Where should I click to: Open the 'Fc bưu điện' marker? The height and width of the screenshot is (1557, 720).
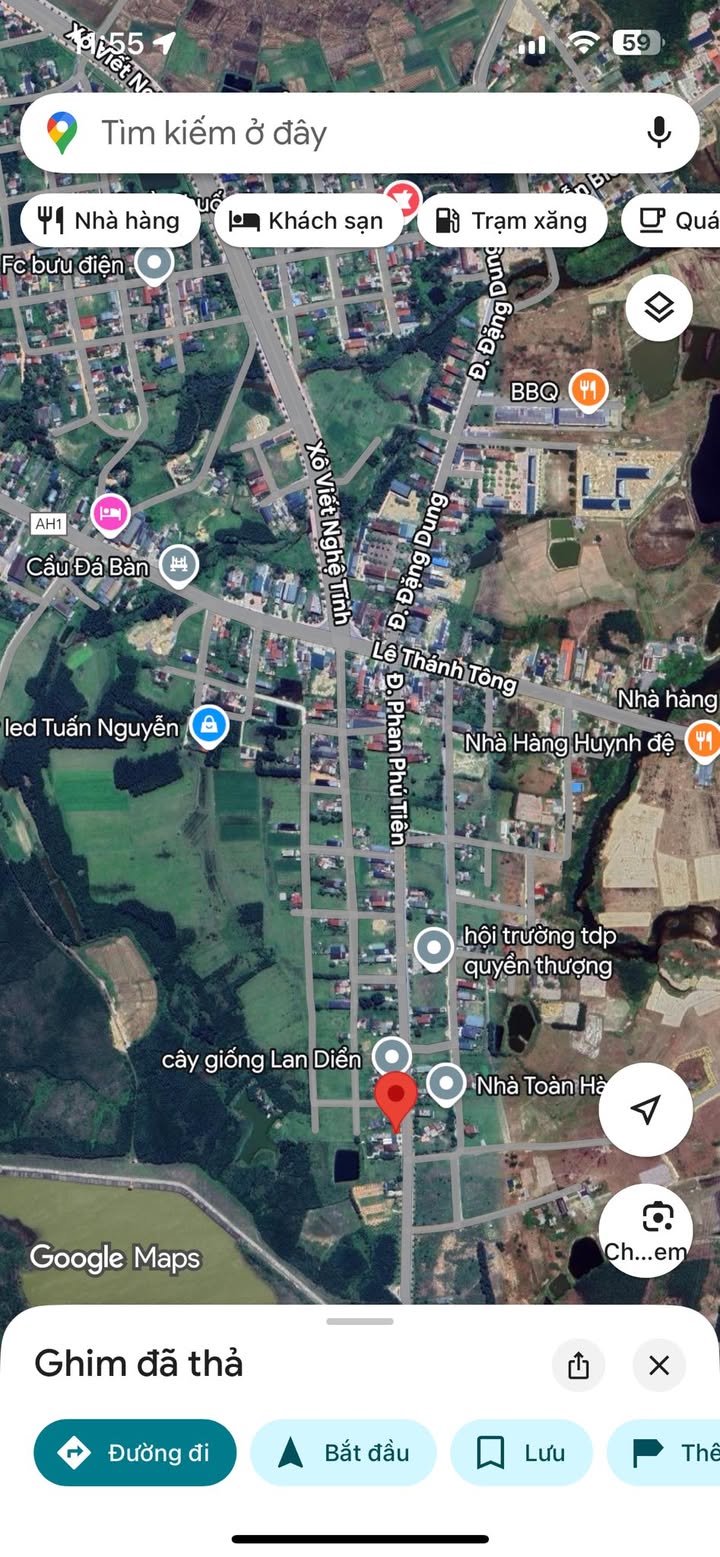point(154,264)
